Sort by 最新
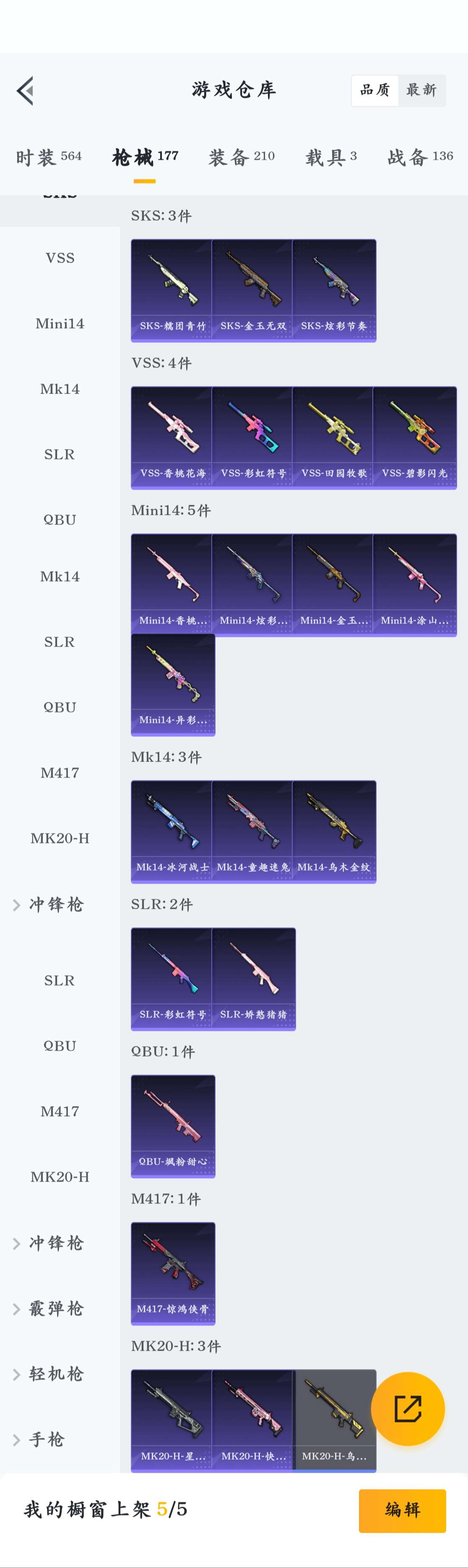 (421, 91)
